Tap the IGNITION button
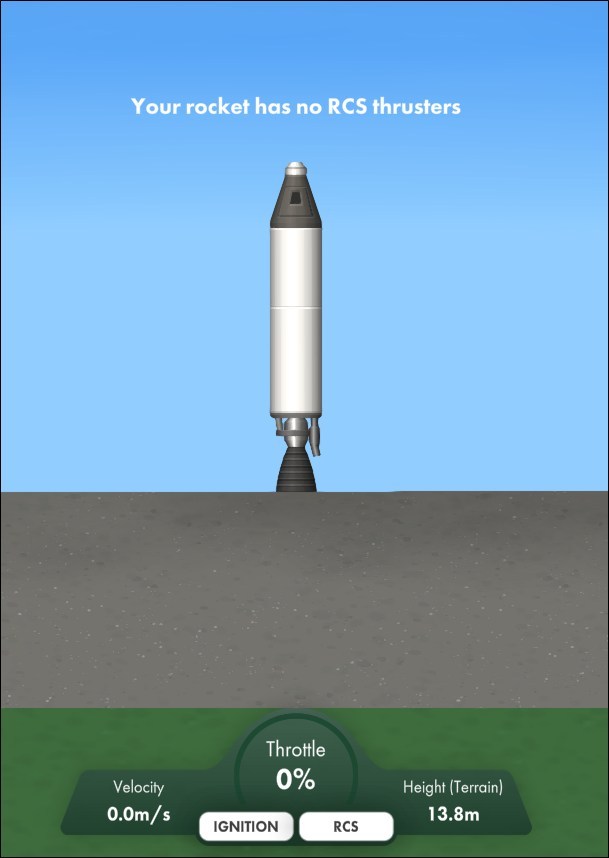The image size is (609, 858). (246, 827)
